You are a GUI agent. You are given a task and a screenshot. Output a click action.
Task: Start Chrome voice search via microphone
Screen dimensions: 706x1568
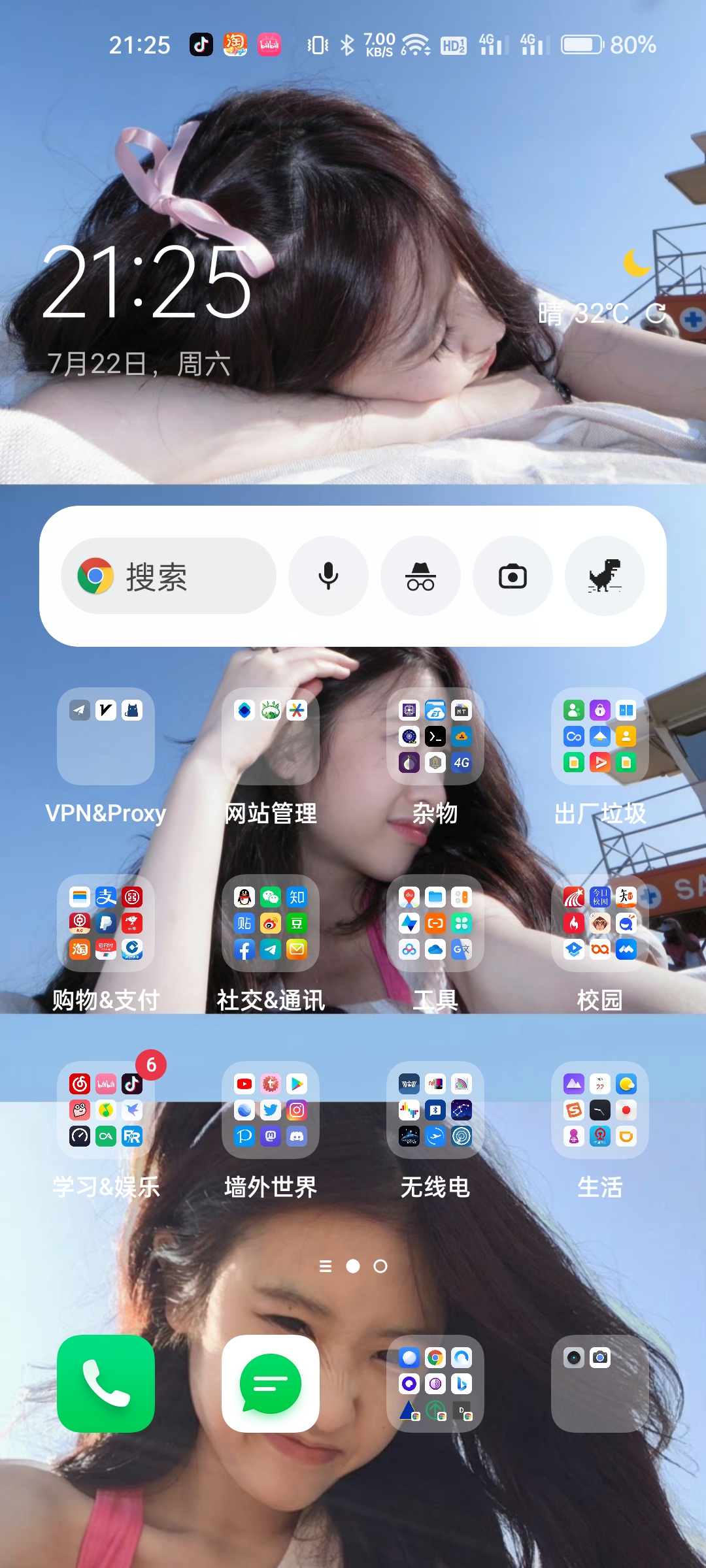[x=328, y=576]
